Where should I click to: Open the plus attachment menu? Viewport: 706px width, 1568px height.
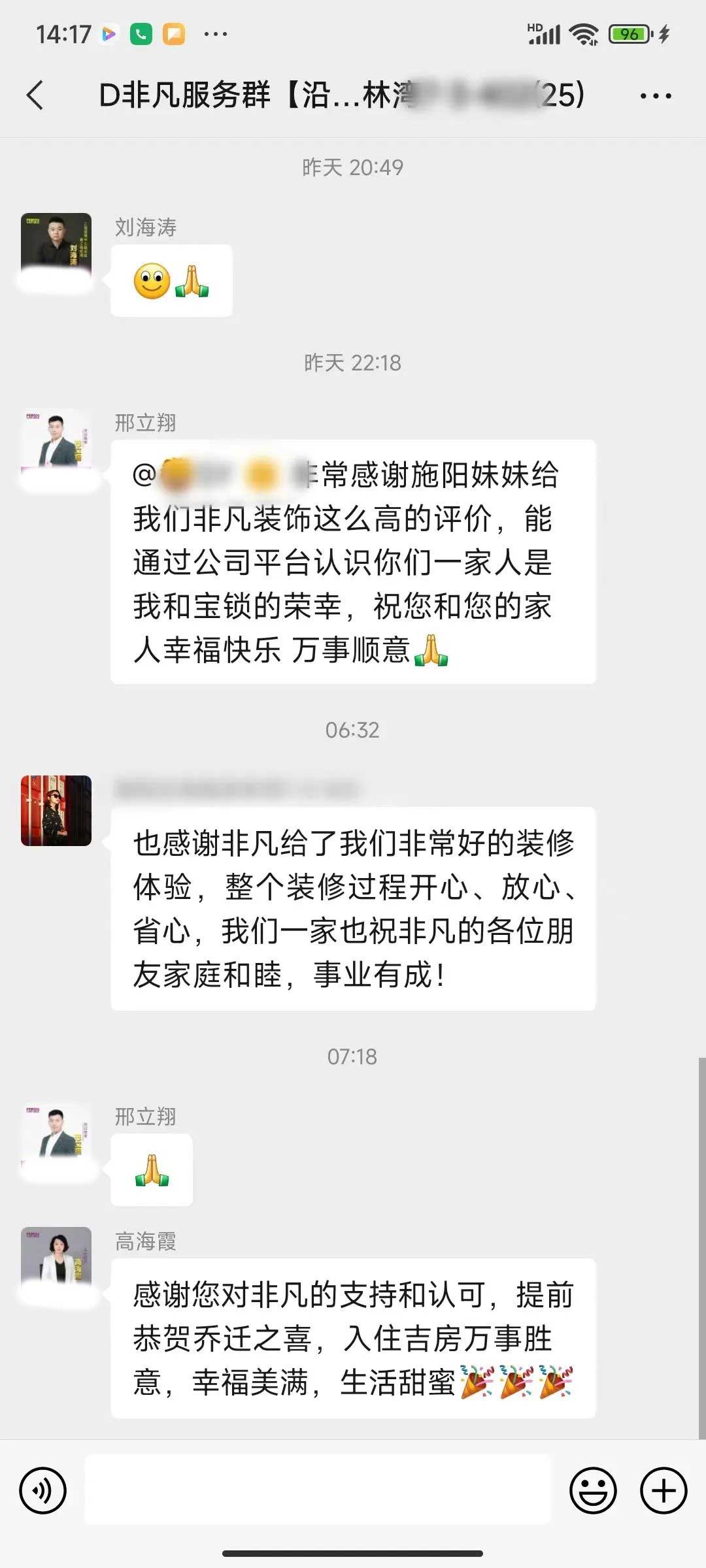point(663,1490)
